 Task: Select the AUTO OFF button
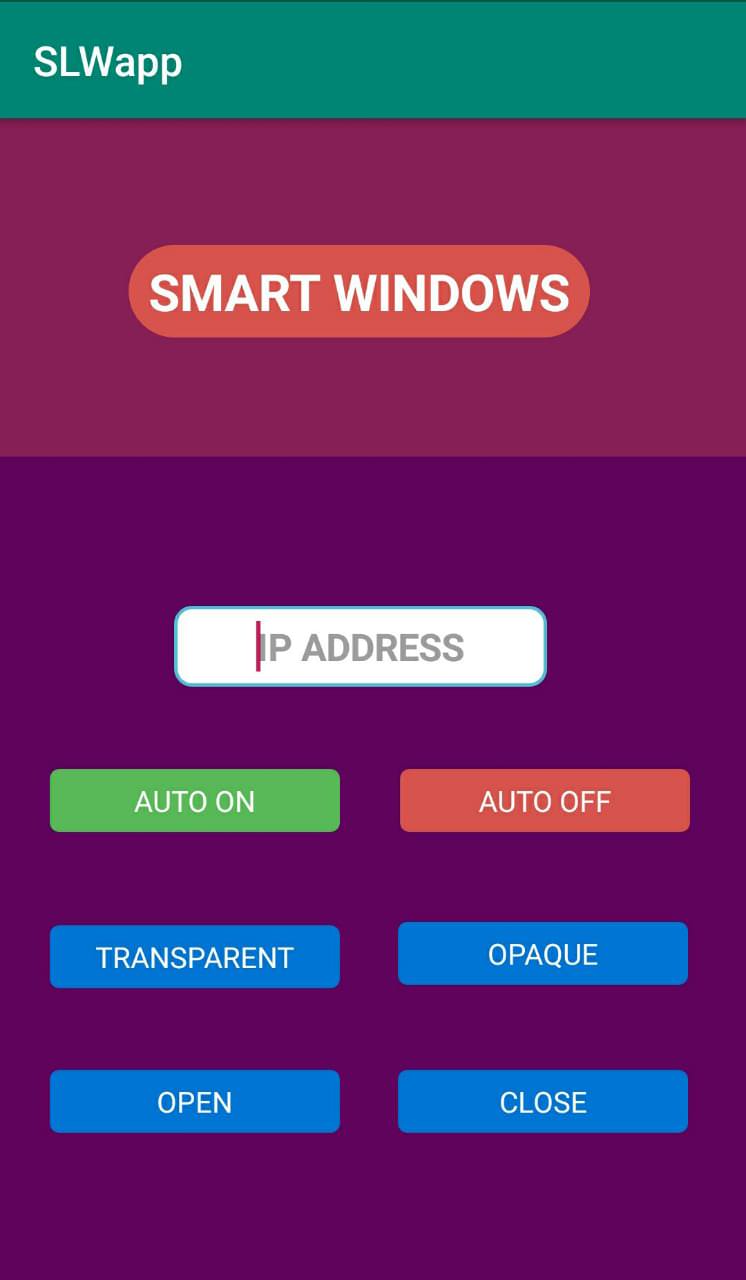tap(545, 800)
